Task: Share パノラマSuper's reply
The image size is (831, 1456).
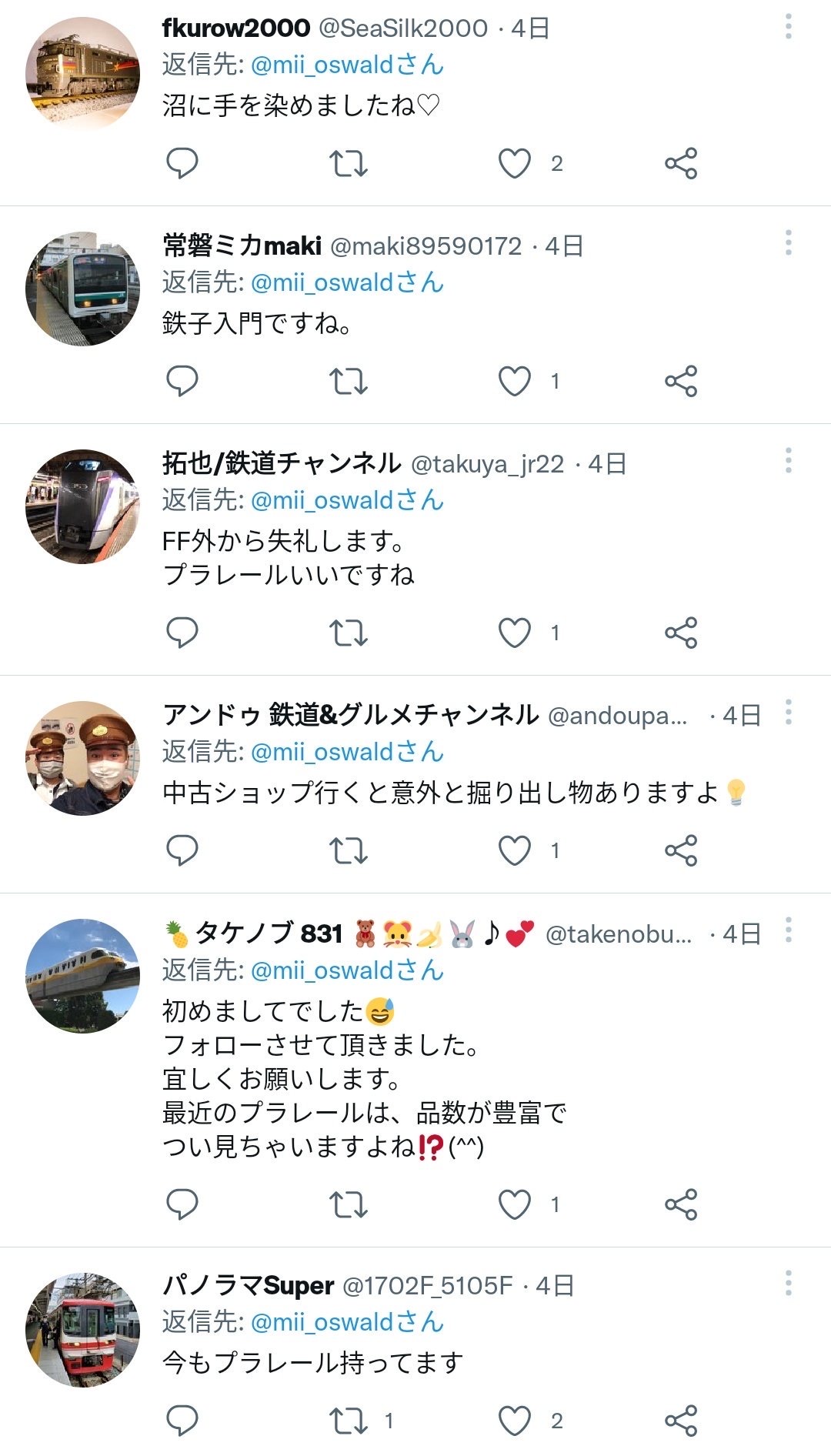Action: tap(681, 1421)
